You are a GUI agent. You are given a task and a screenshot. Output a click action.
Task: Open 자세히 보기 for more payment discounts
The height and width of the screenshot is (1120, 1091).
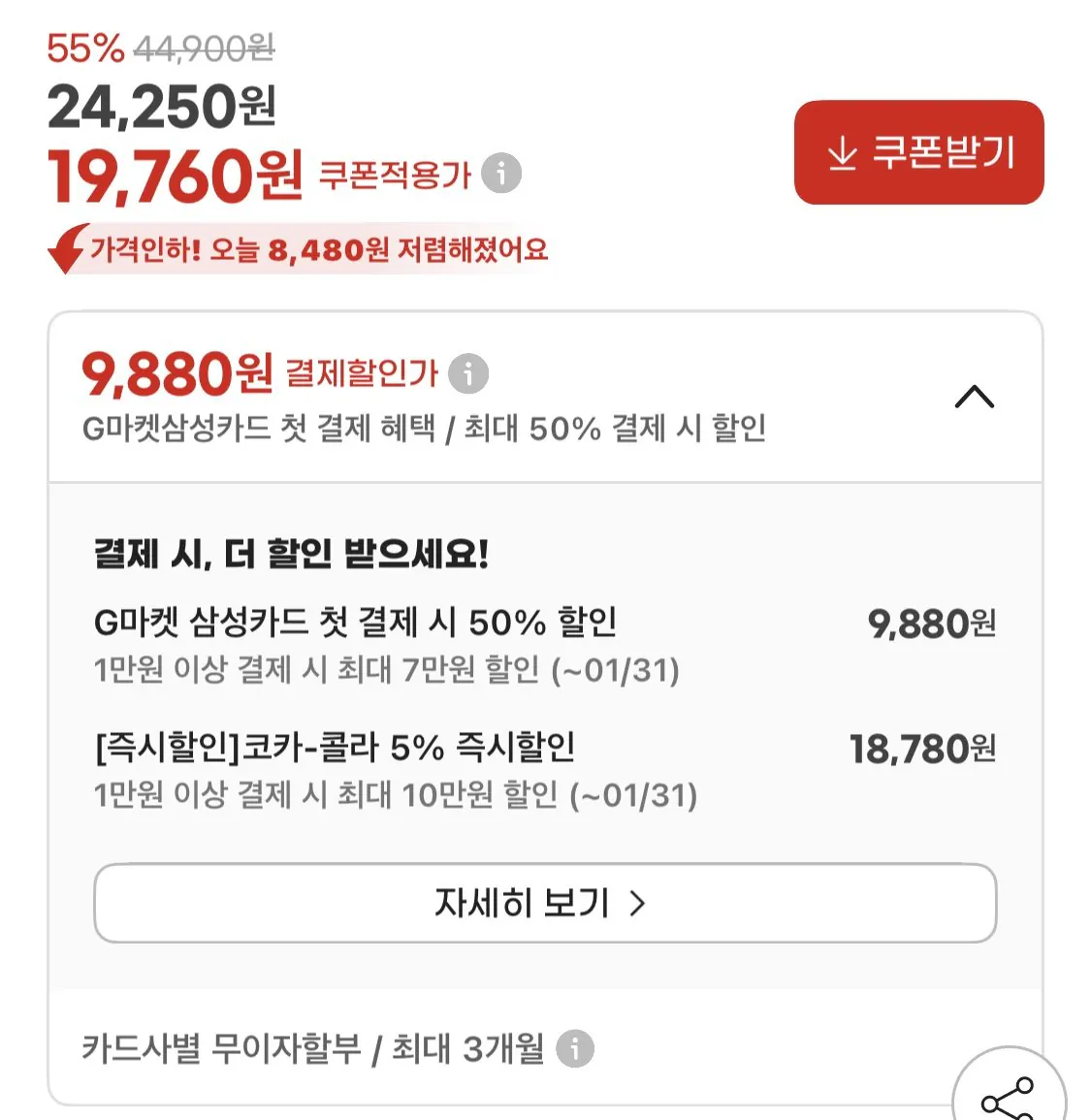[x=543, y=904]
